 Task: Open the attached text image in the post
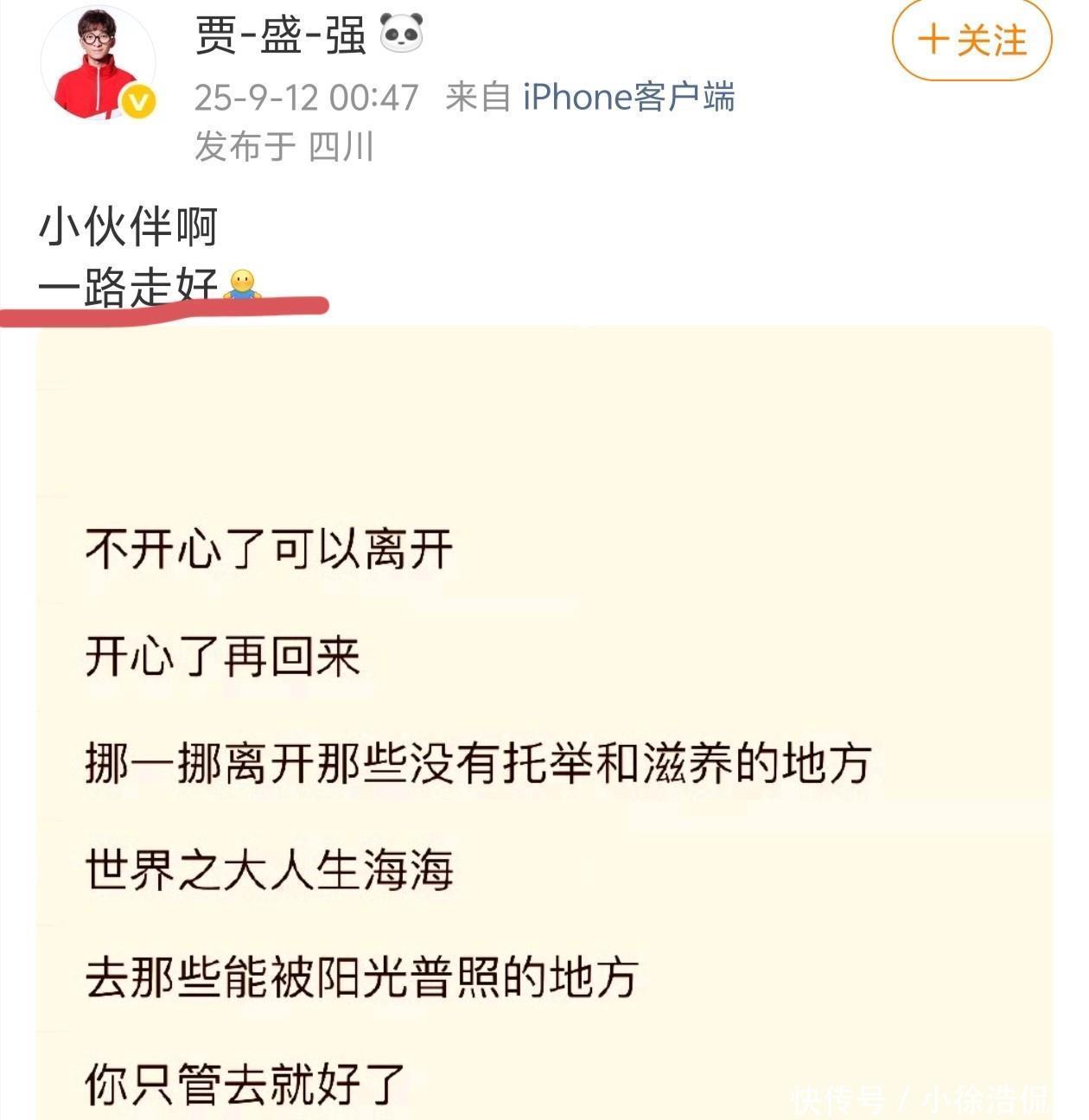pyautogui.click(x=544, y=722)
